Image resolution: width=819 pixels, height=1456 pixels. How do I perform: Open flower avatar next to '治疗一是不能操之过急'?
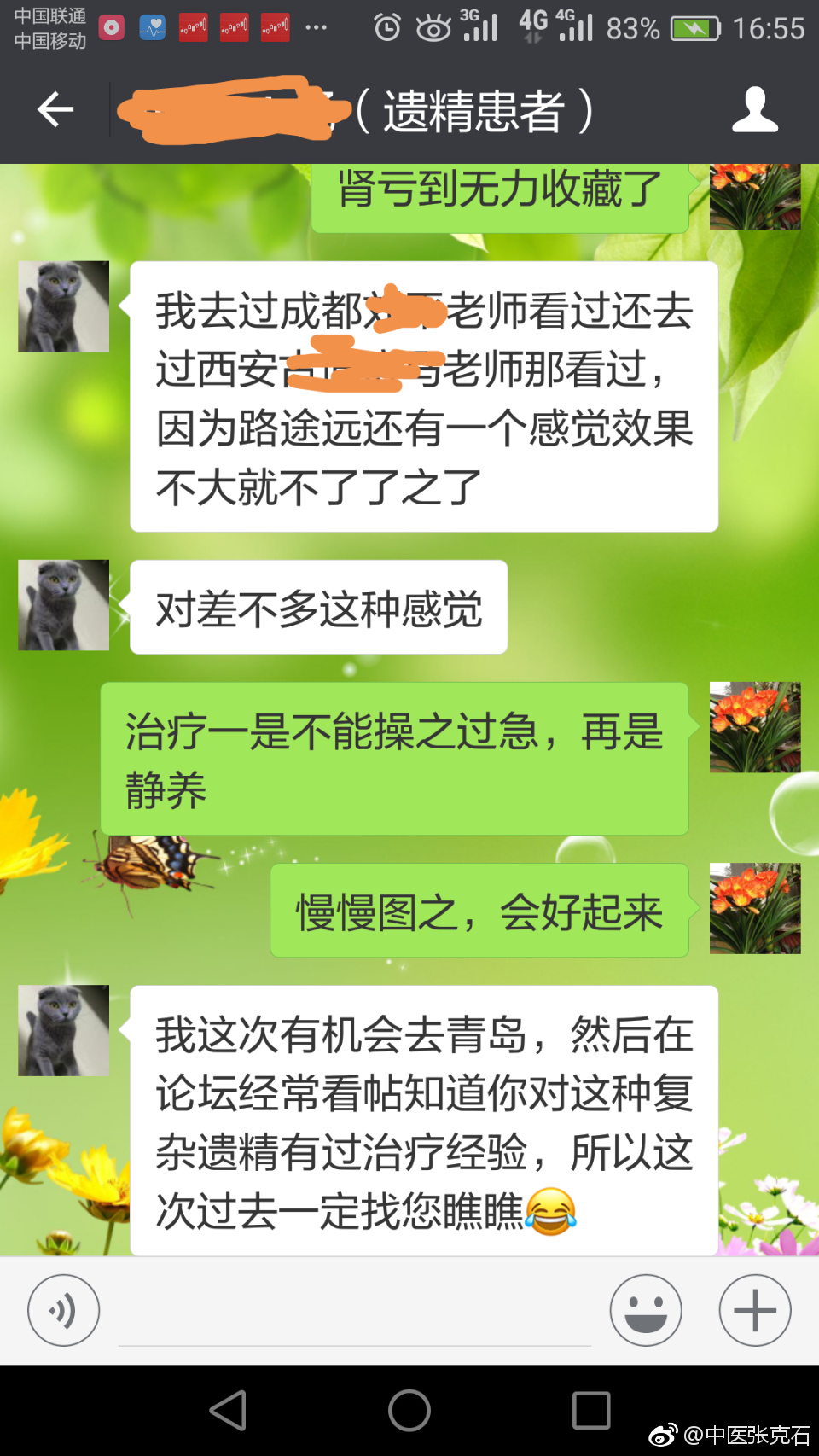(x=755, y=727)
